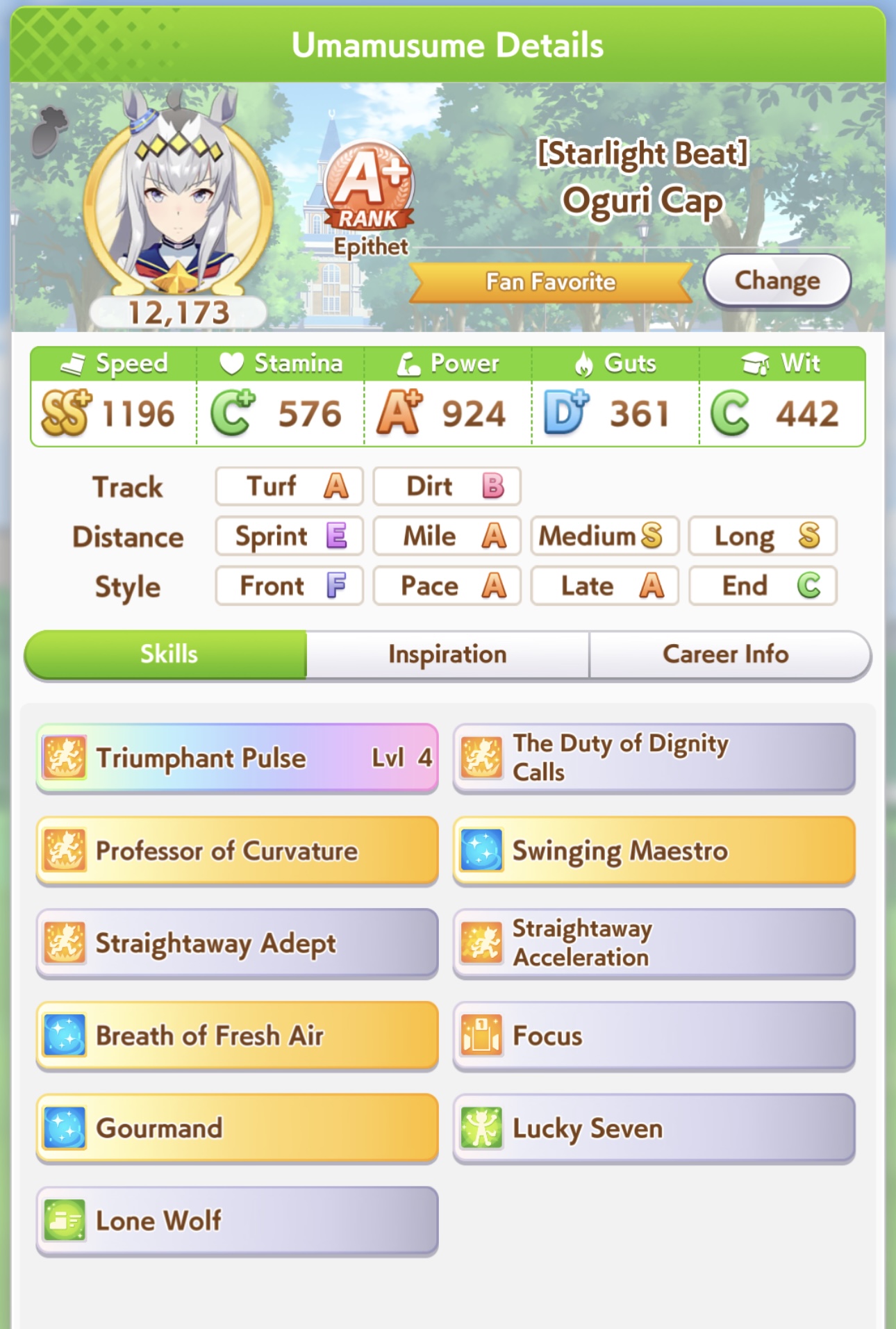Open the Career Info tab
896x1329 pixels.
click(x=726, y=654)
